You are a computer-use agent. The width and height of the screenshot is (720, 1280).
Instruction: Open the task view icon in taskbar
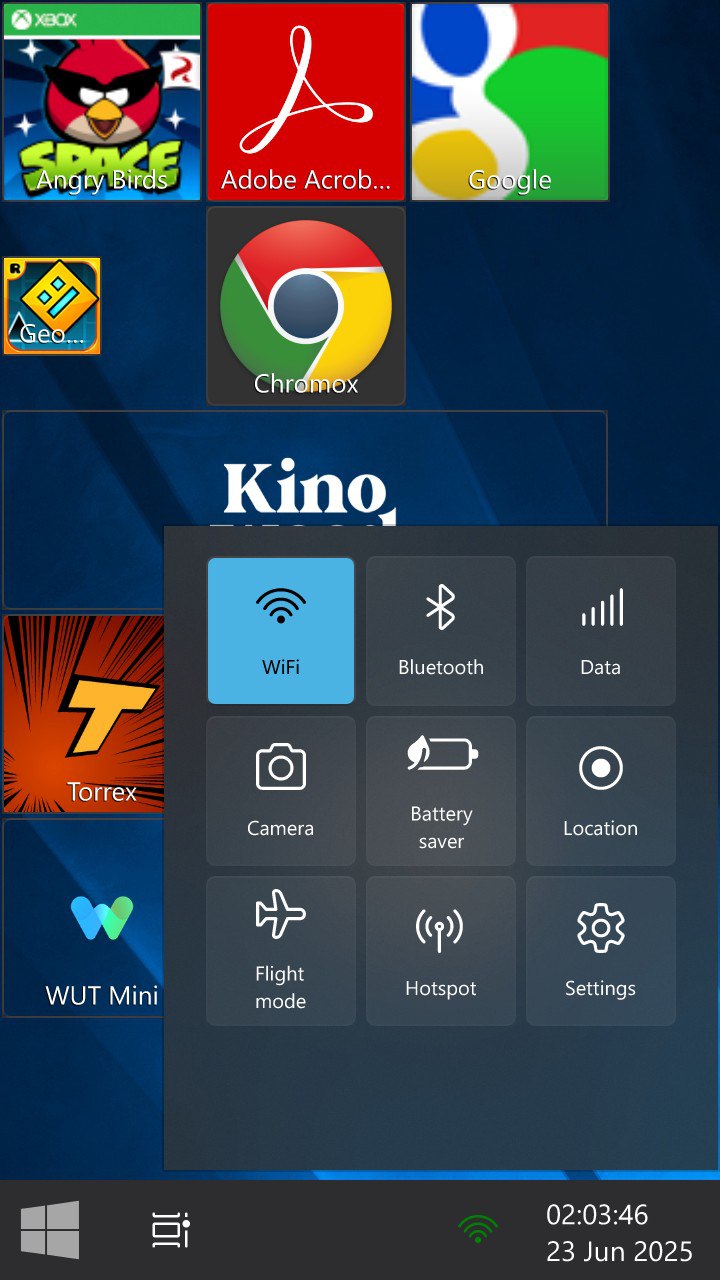click(170, 1230)
